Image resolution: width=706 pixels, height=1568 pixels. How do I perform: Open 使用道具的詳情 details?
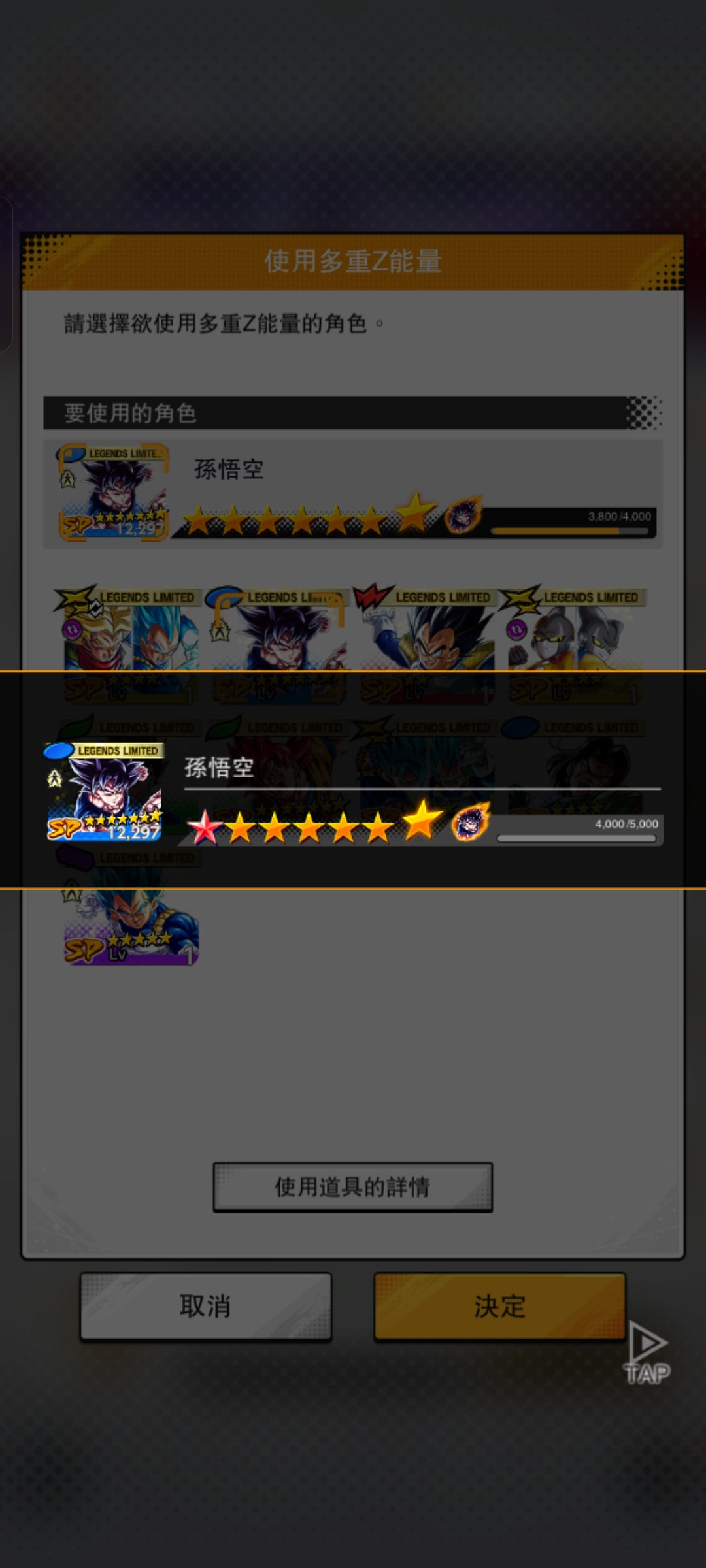click(352, 1186)
